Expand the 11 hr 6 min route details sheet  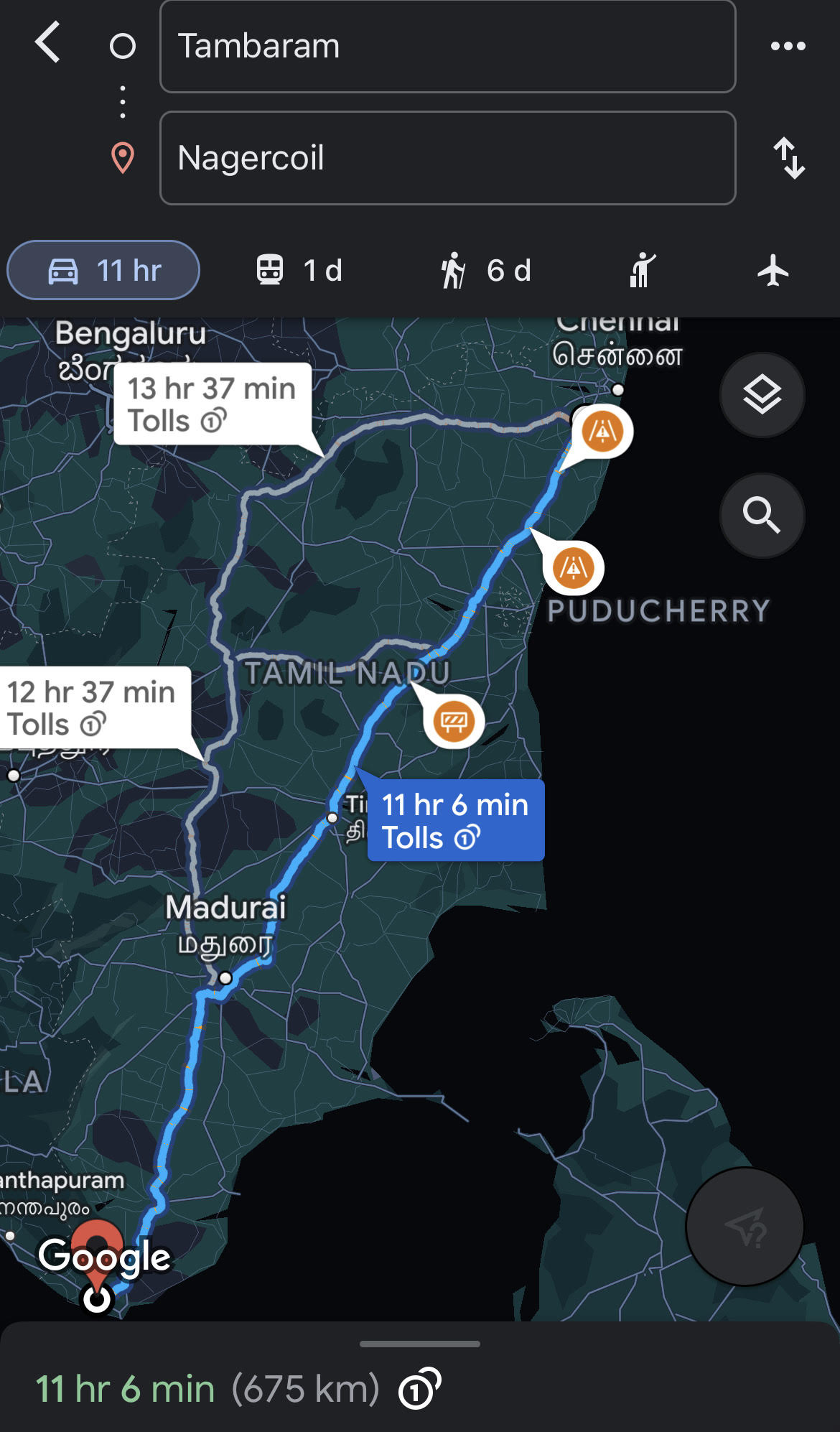coord(420,1377)
